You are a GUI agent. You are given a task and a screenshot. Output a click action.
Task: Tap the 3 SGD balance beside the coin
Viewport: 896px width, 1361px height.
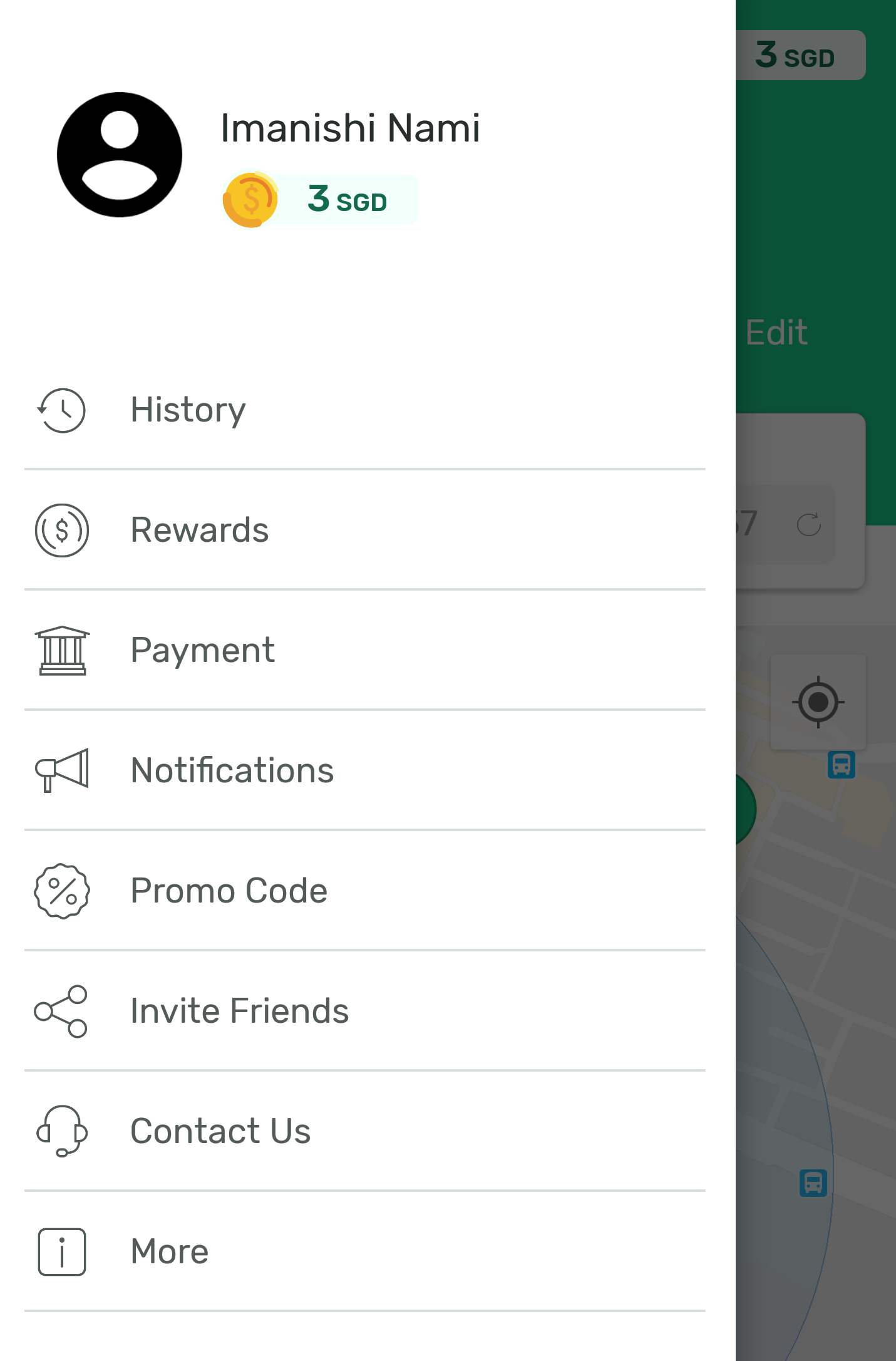[346, 200]
